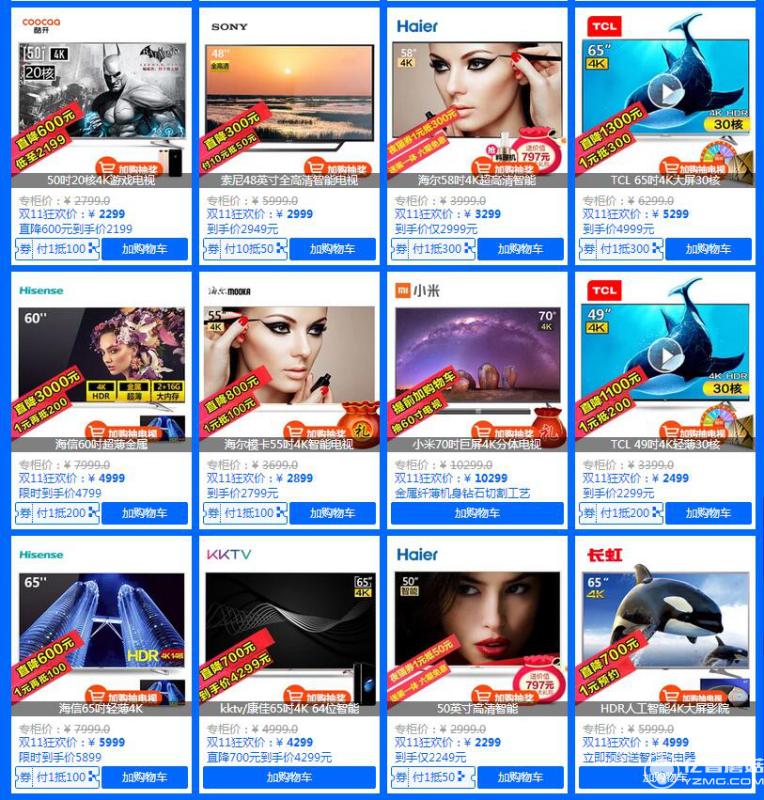Viewport: 764px width, 800px height.
Task: Add the 索尼48英寸全高清智能电视 to cart
Action: tap(332, 249)
